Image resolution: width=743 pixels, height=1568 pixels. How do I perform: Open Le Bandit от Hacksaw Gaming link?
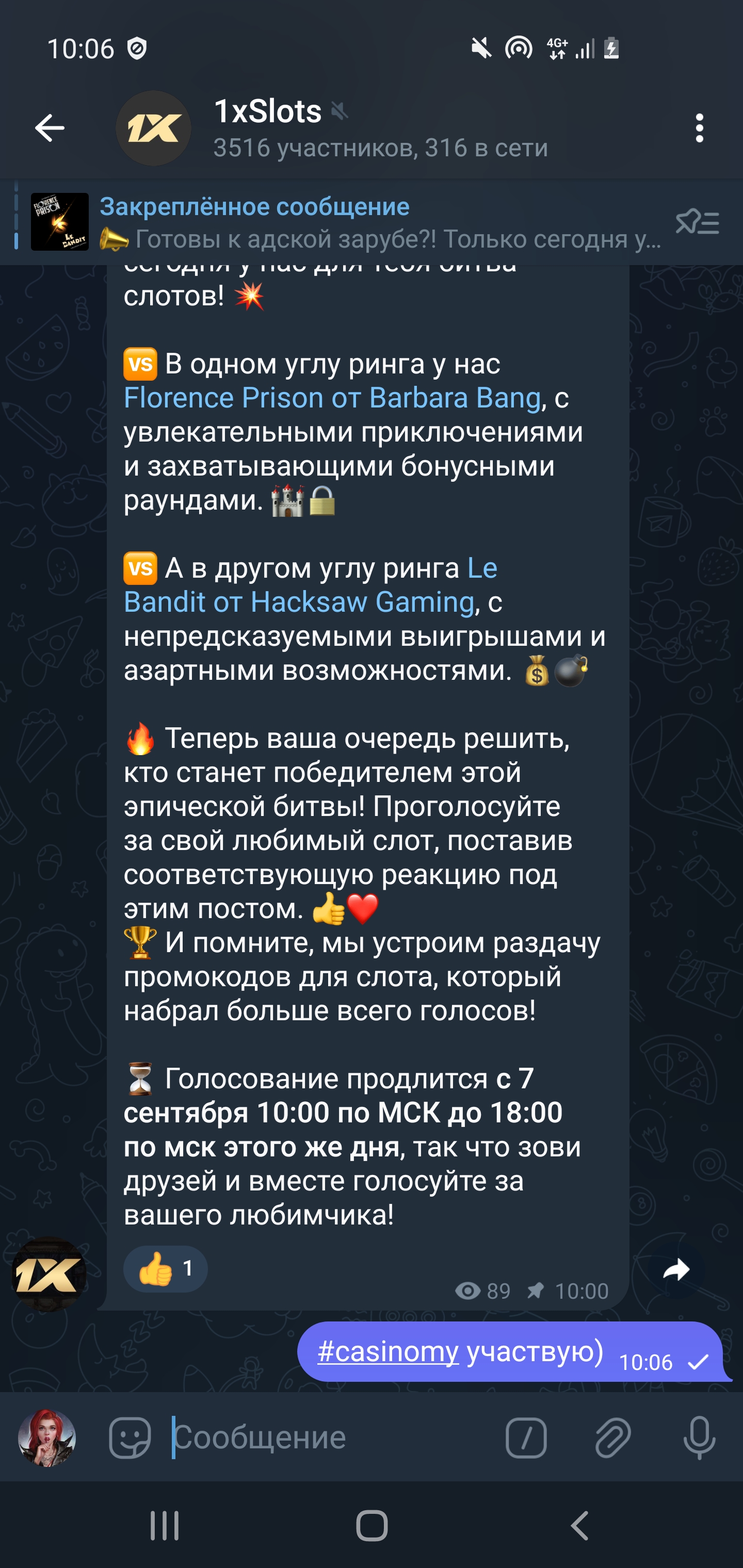pos(298,602)
